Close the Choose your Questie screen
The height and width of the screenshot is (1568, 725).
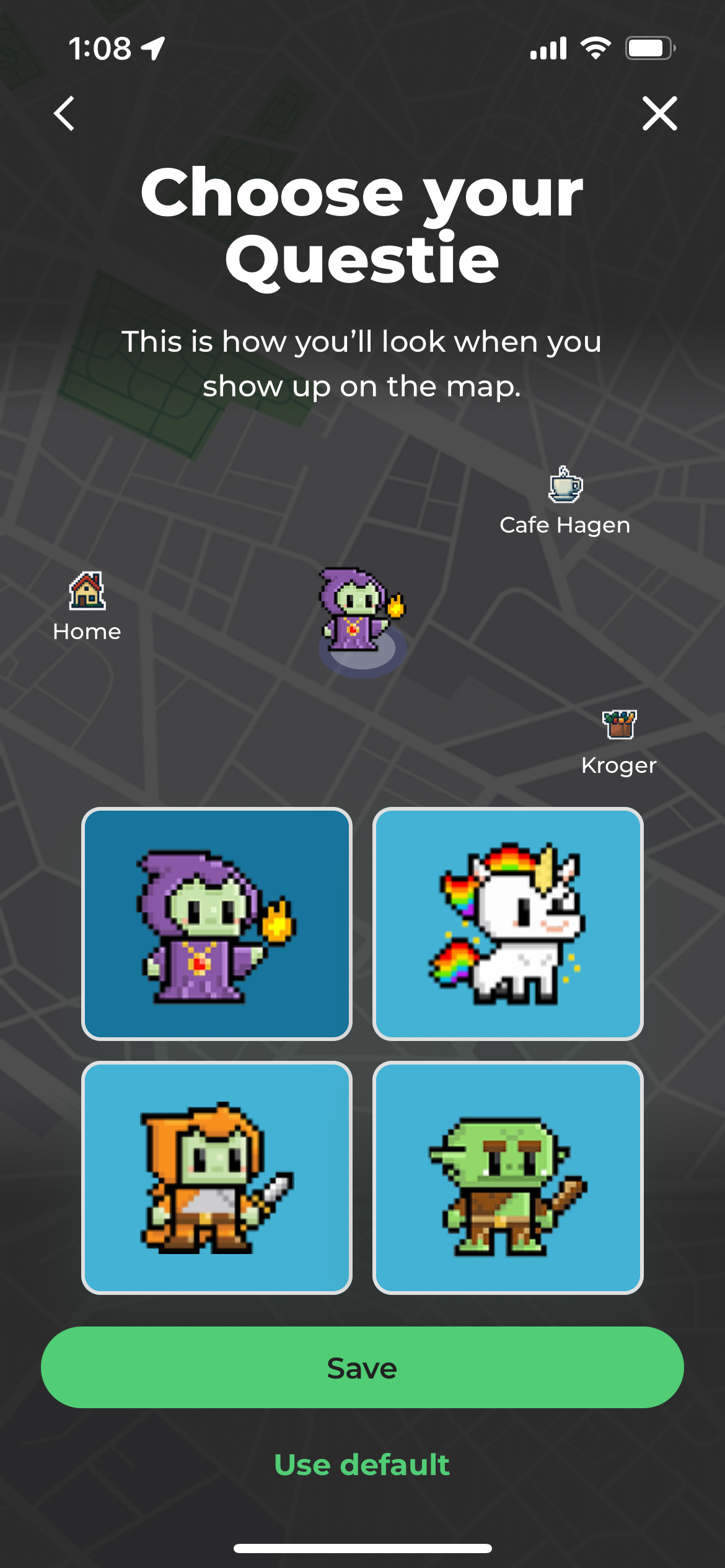click(659, 113)
